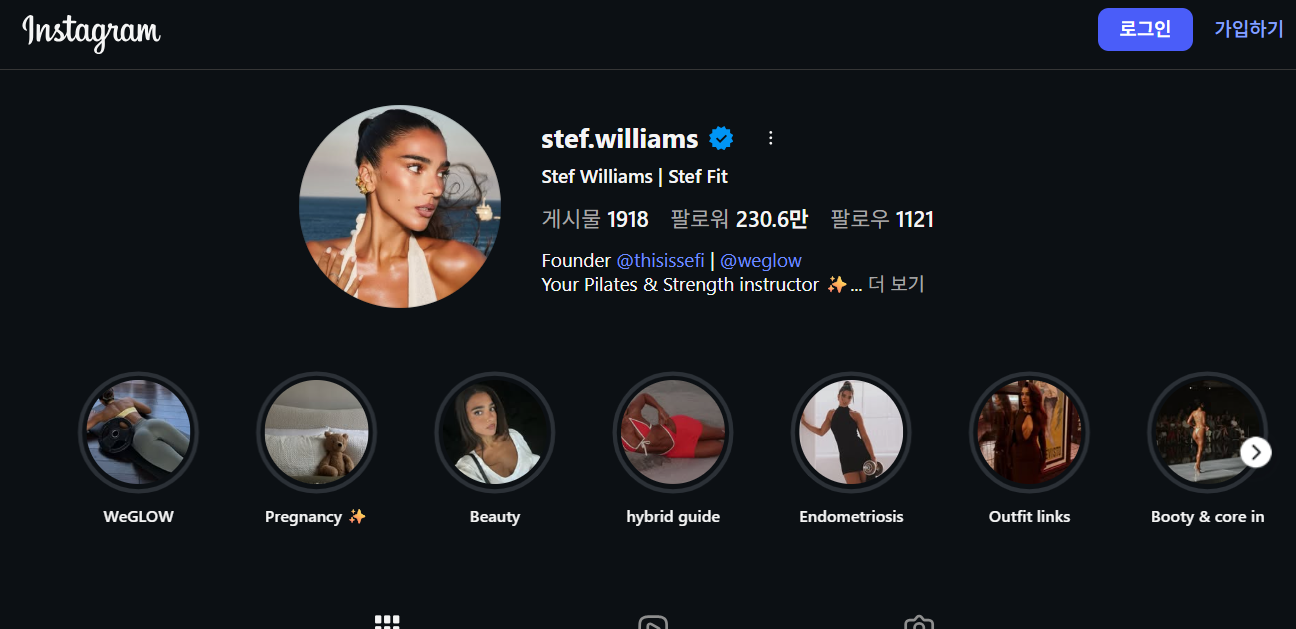
Task: Switch to the posts grid tab
Action: (x=387, y=622)
